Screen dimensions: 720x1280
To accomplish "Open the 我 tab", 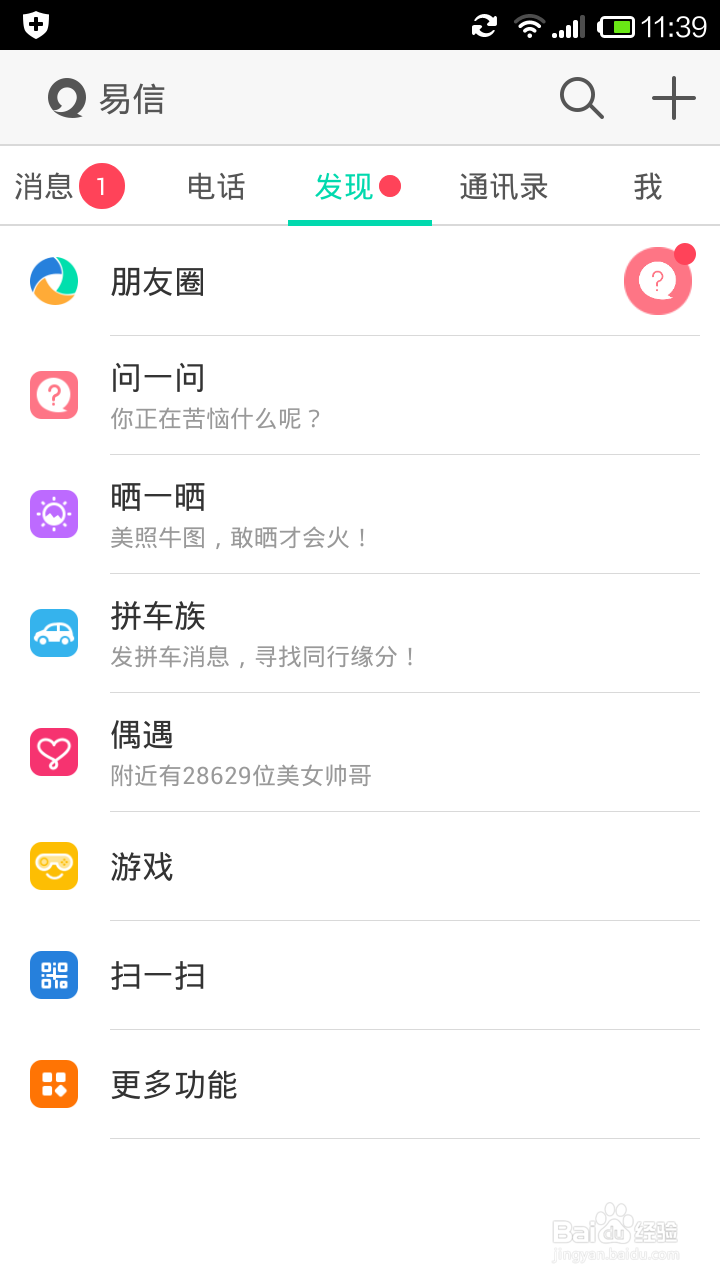I will 648,187.
